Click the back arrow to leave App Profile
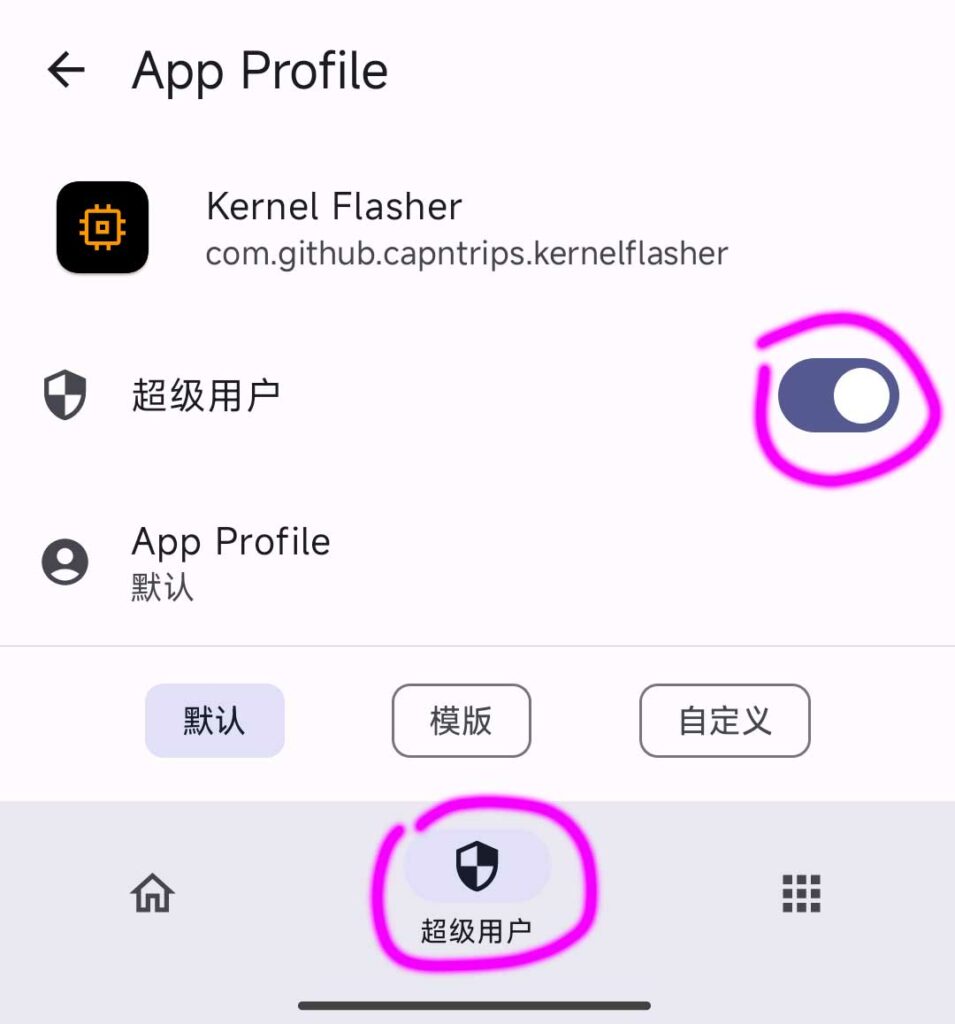Image resolution: width=955 pixels, height=1024 pixels. pos(64,70)
